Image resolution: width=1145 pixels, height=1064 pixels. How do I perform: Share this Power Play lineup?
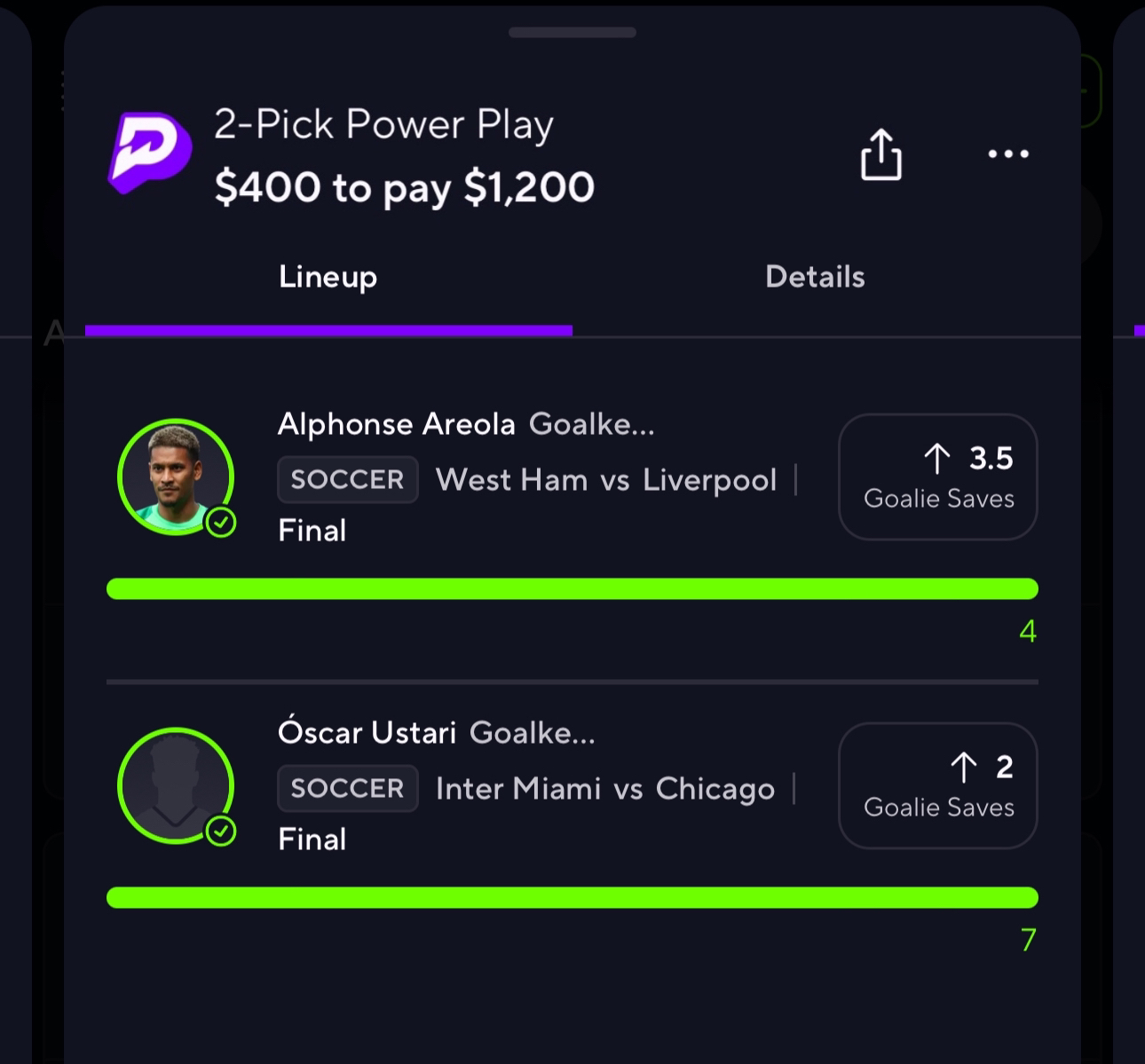(880, 155)
